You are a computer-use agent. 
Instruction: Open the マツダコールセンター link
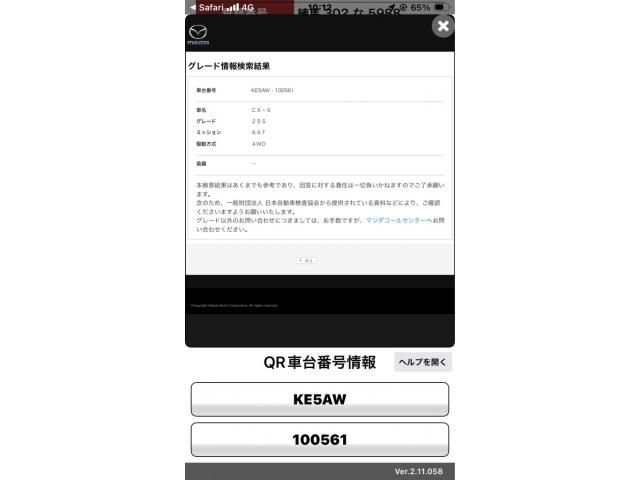coord(397,219)
